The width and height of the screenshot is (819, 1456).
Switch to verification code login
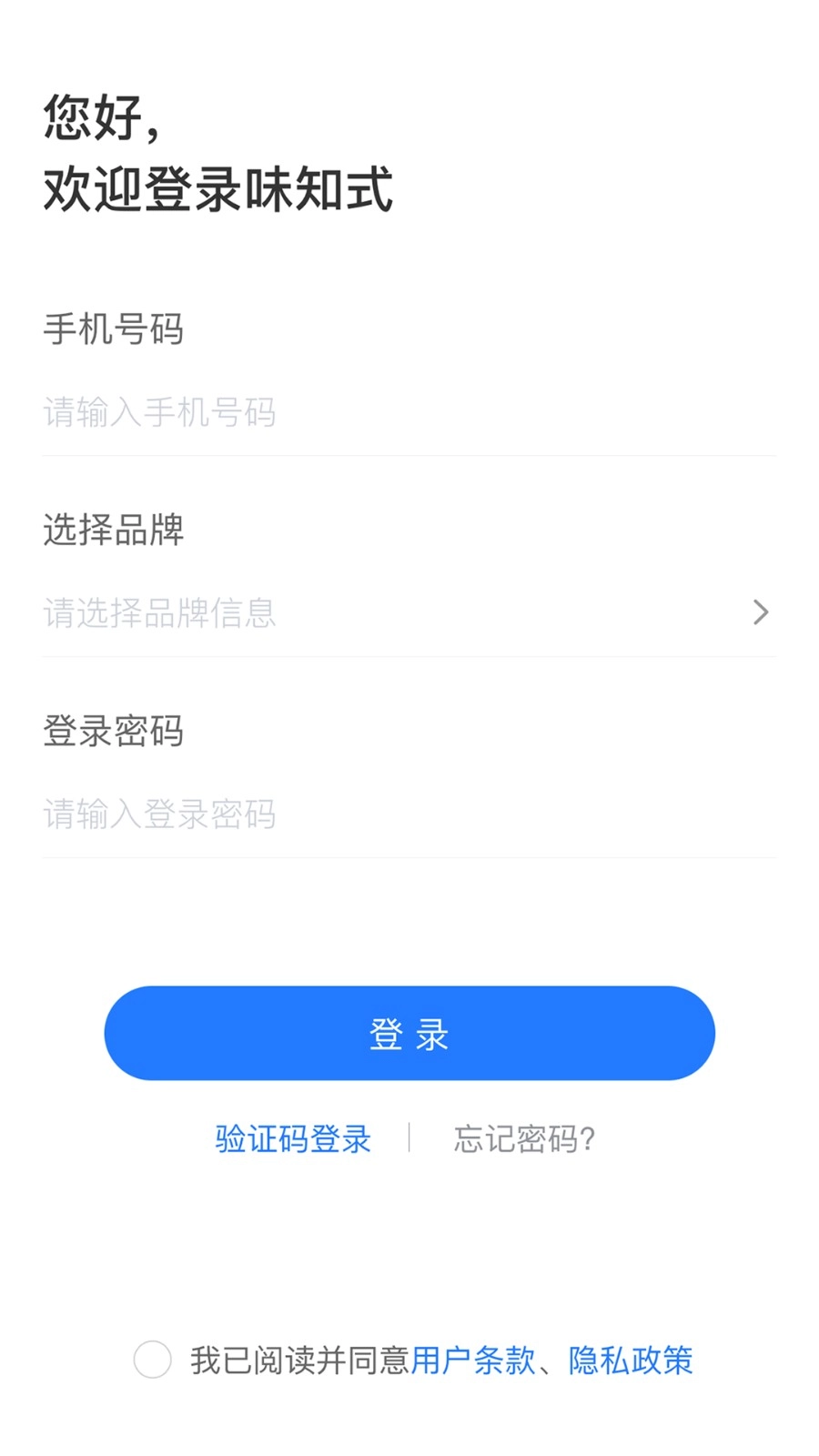click(293, 1138)
